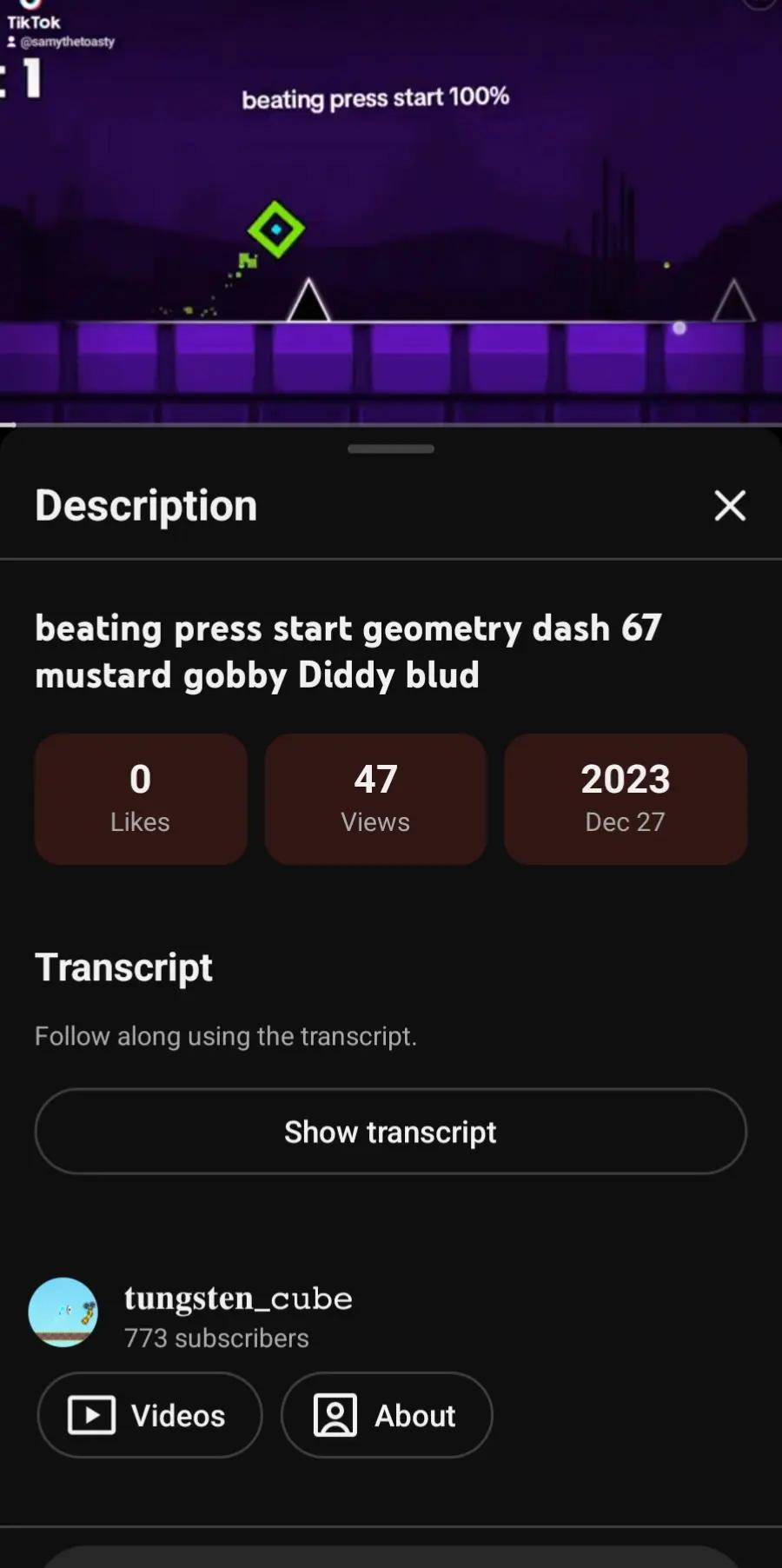Screen dimensions: 782x1568
Task: Close the Description panel
Action: click(x=730, y=505)
